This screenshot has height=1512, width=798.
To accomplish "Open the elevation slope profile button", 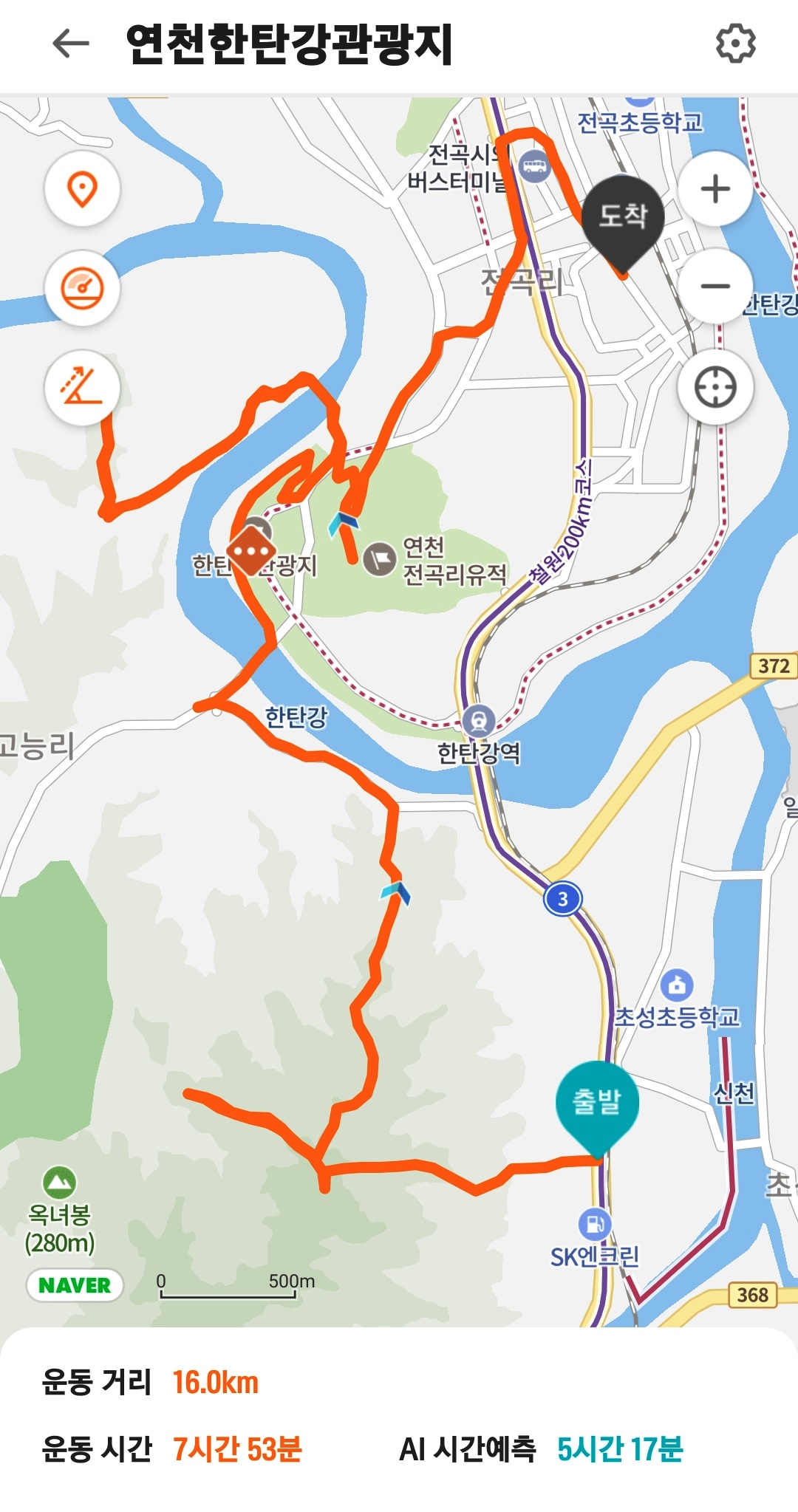I will pyautogui.click(x=82, y=387).
